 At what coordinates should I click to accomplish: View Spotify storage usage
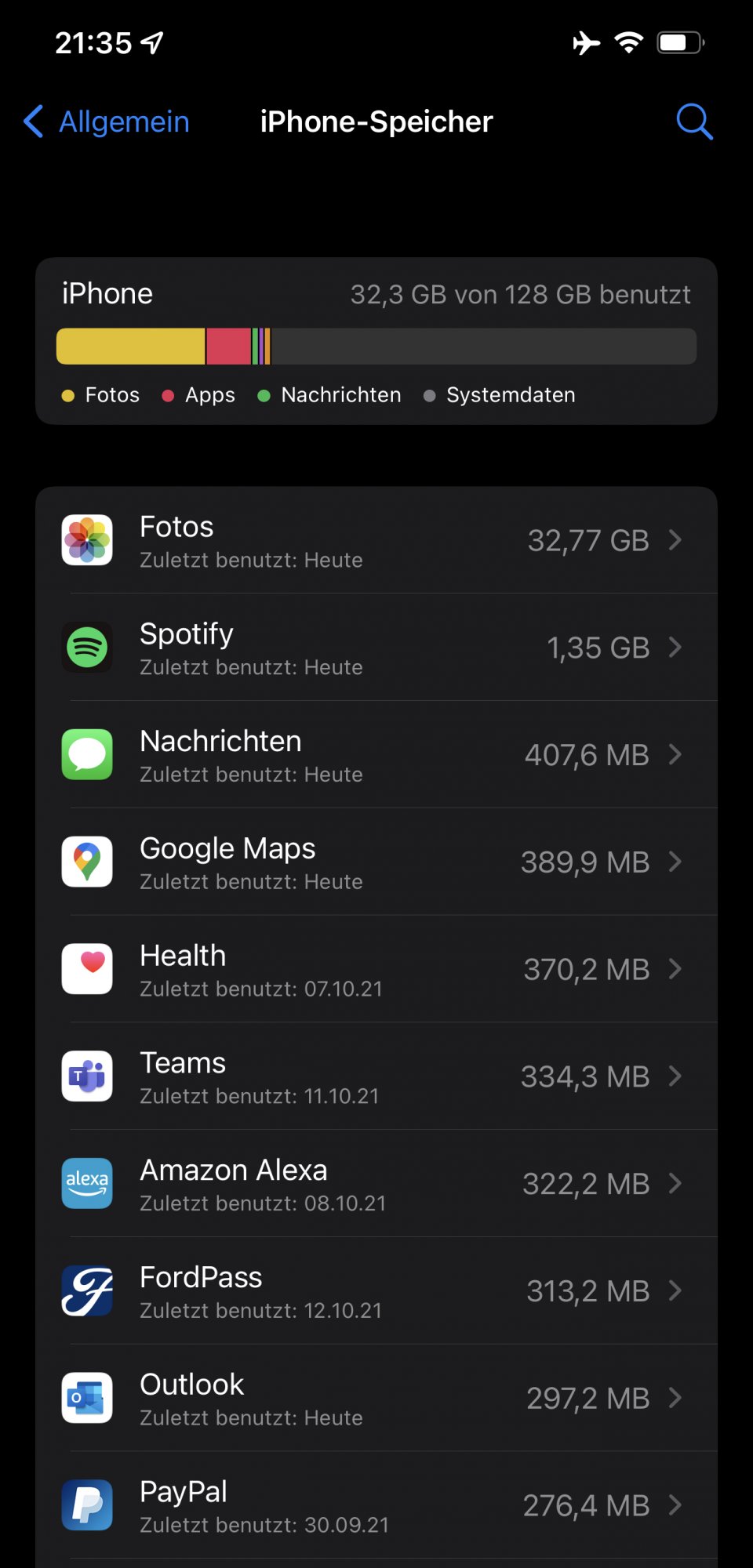[x=376, y=648]
